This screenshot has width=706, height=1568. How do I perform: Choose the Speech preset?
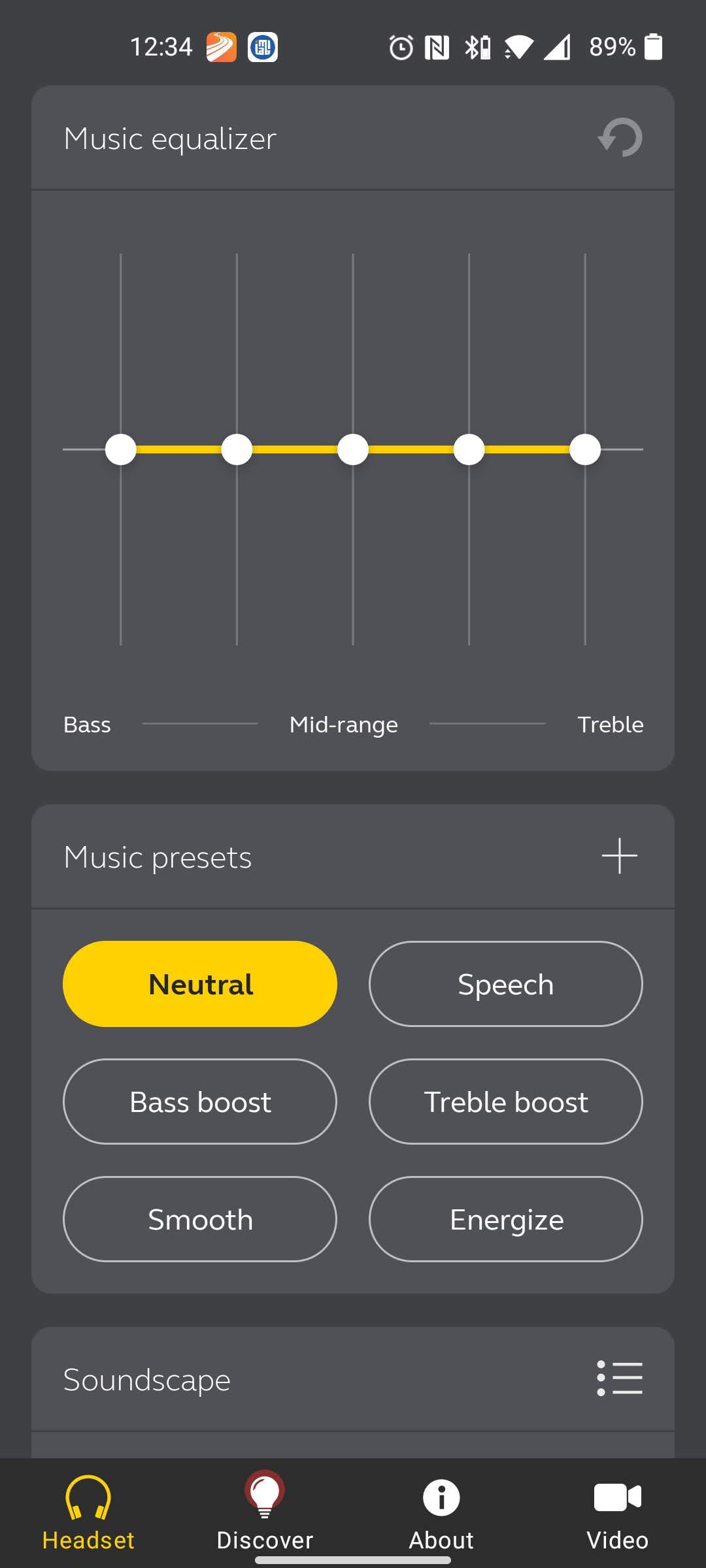click(x=505, y=984)
